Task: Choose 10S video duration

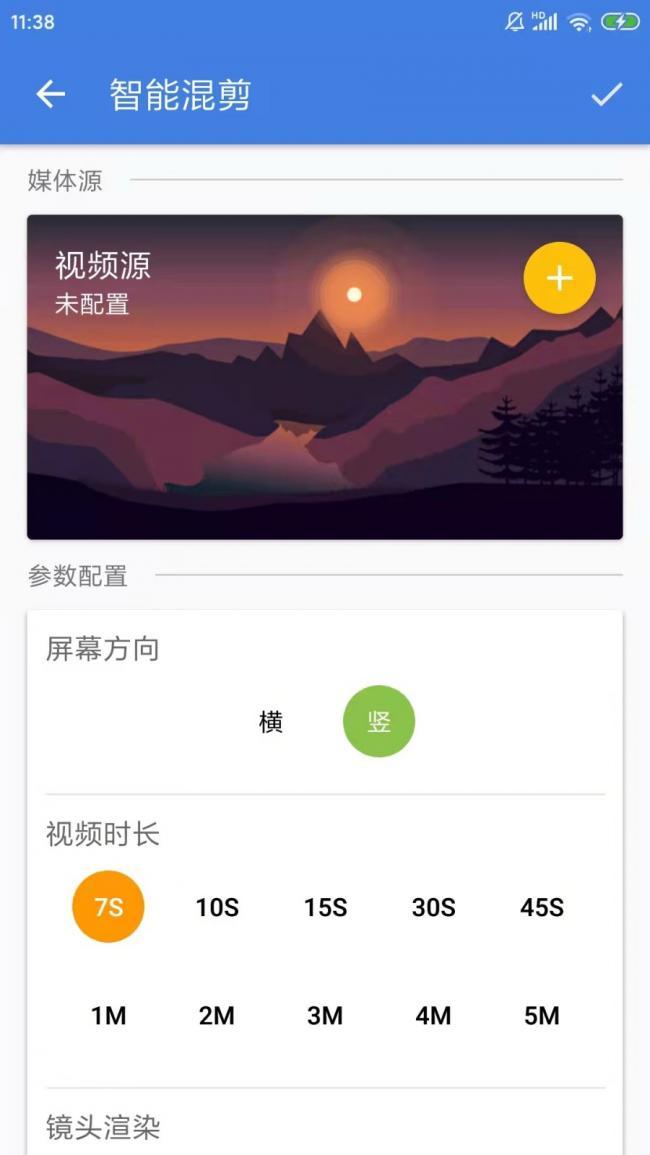Action: tap(217, 908)
